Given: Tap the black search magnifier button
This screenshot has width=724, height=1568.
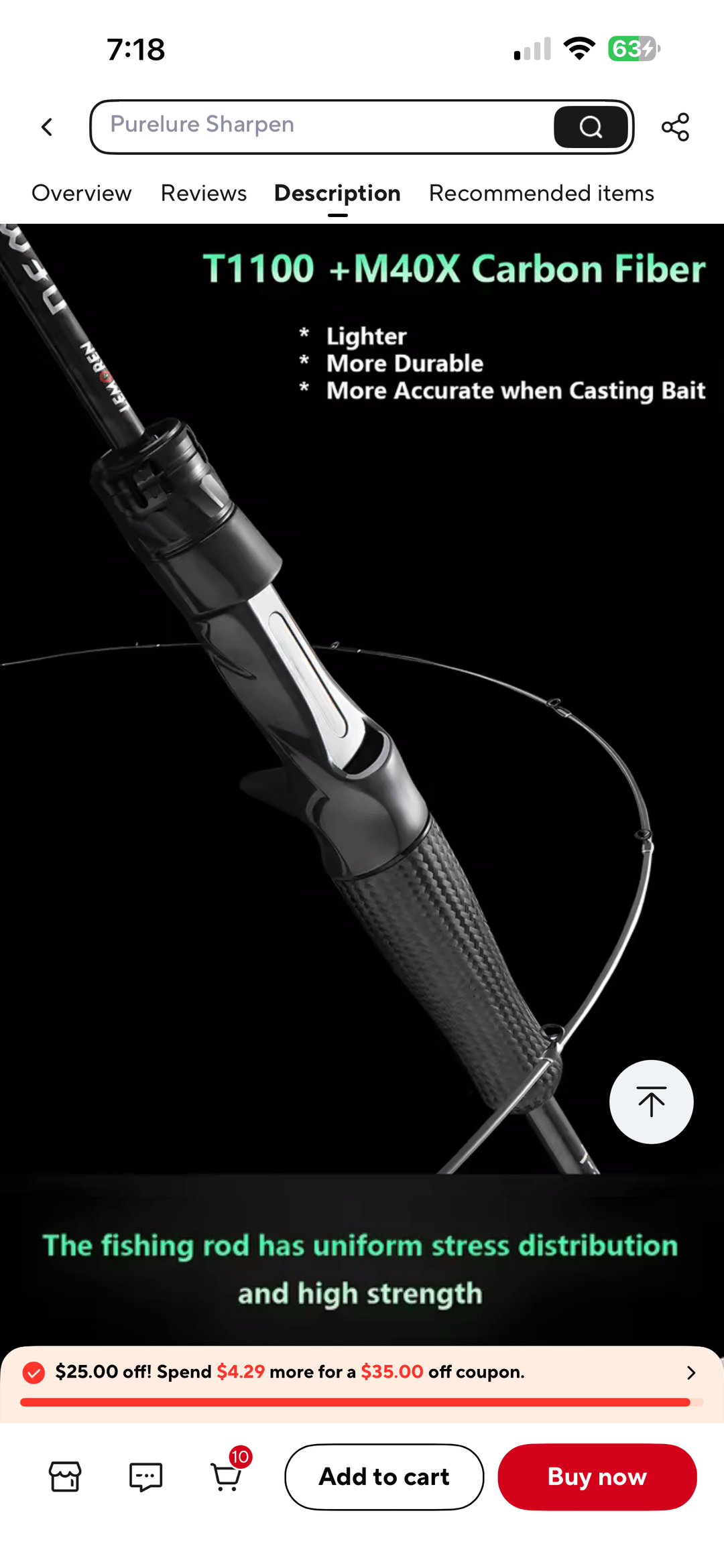Looking at the screenshot, I should coord(591,127).
